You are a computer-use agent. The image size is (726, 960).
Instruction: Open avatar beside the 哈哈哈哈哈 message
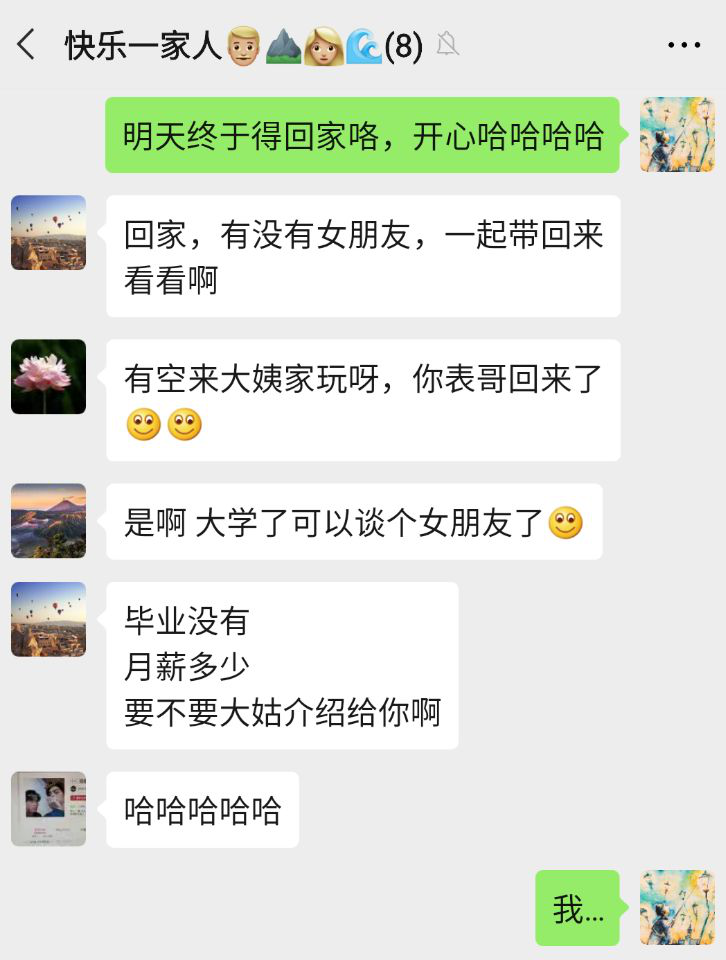(48, 809)
